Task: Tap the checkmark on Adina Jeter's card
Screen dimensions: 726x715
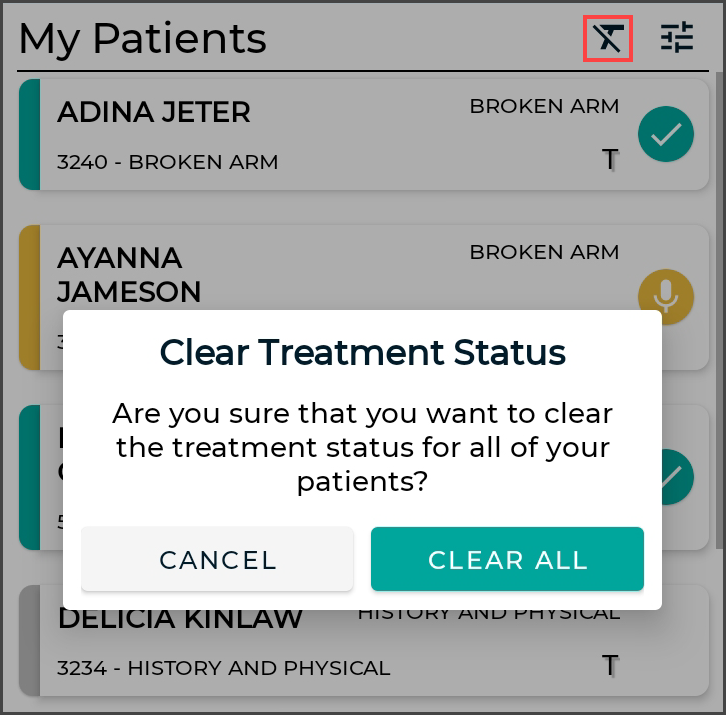Action: click(x=666, y=134)
